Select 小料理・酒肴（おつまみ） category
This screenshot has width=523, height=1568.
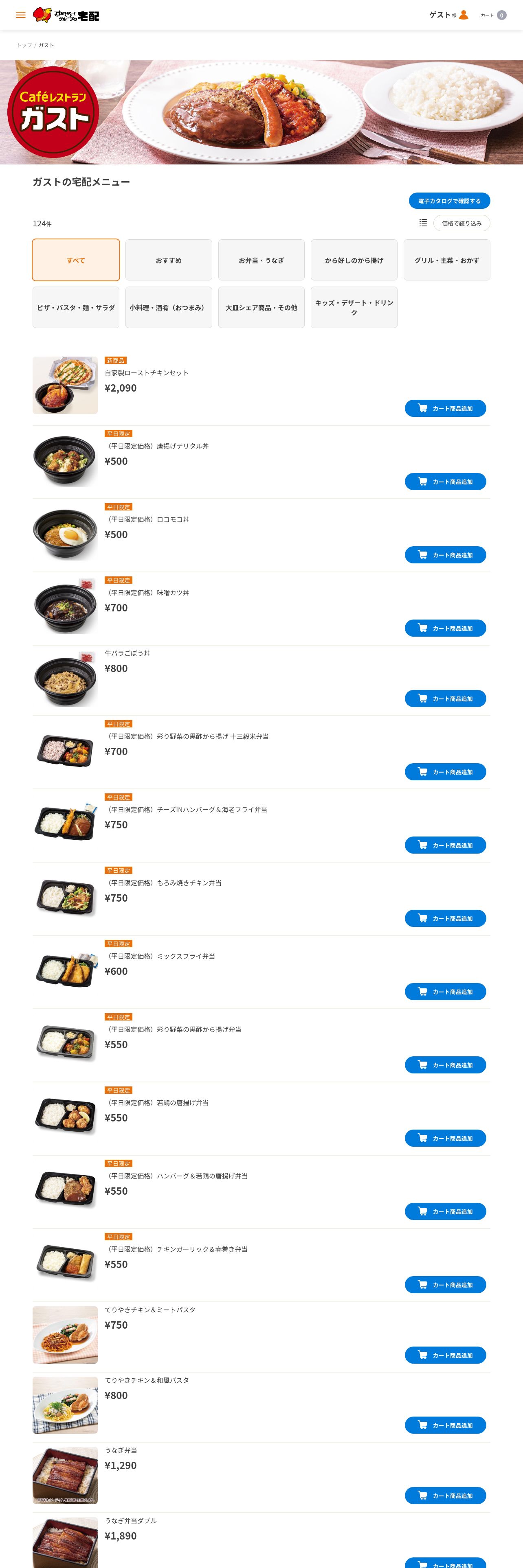169,307
